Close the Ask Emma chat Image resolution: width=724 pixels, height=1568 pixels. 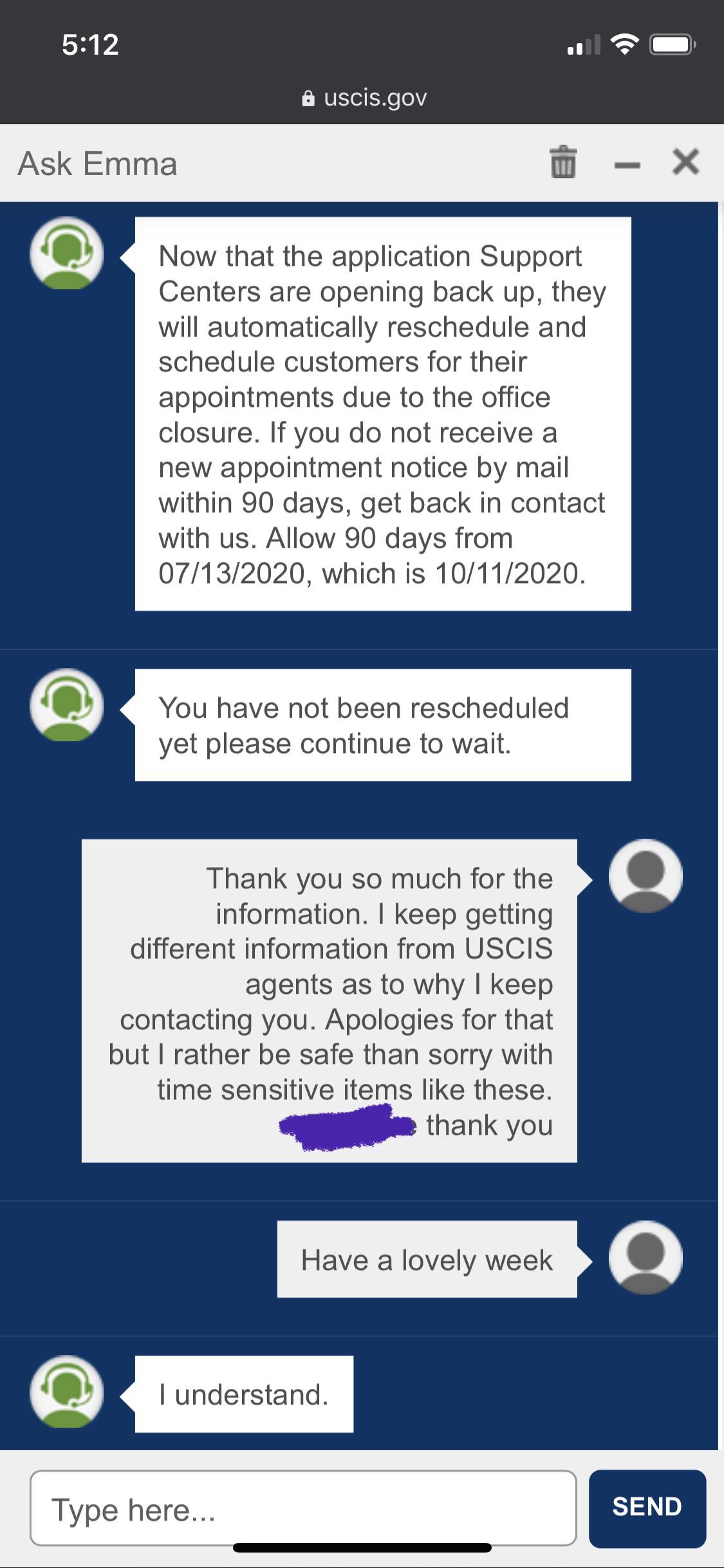pos(685,162)
